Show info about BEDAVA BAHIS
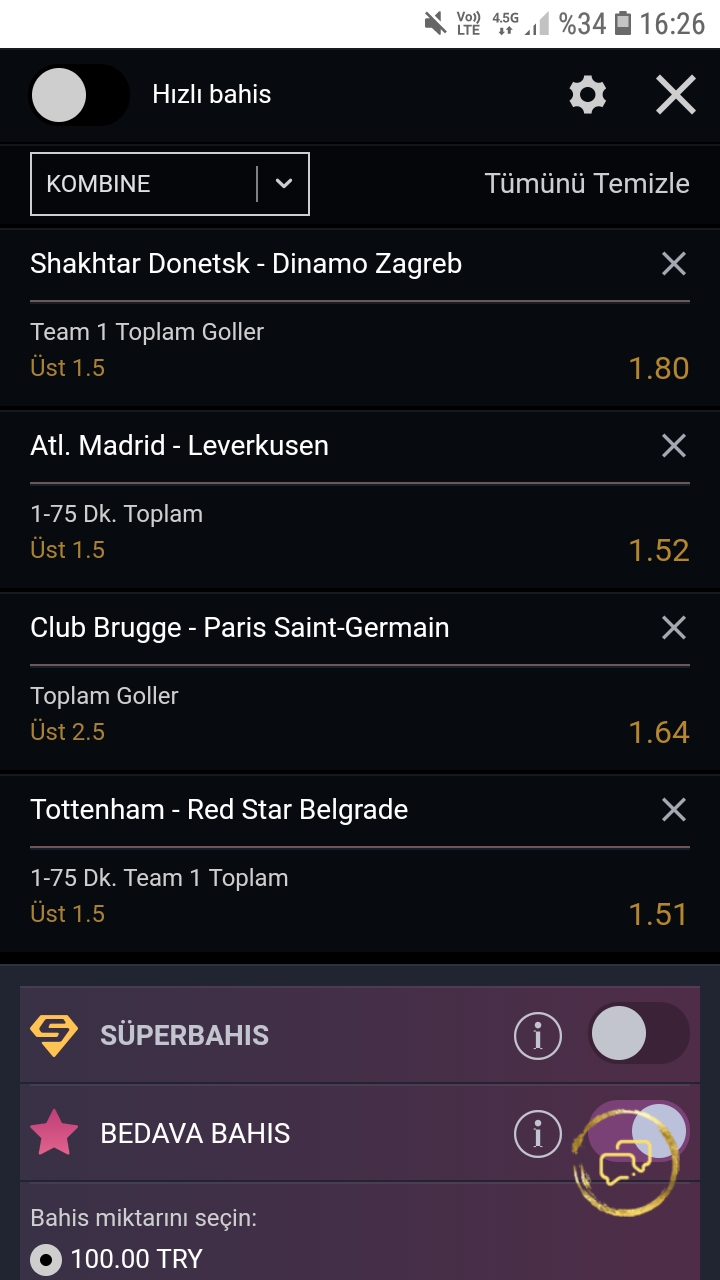 point(538,1133)
